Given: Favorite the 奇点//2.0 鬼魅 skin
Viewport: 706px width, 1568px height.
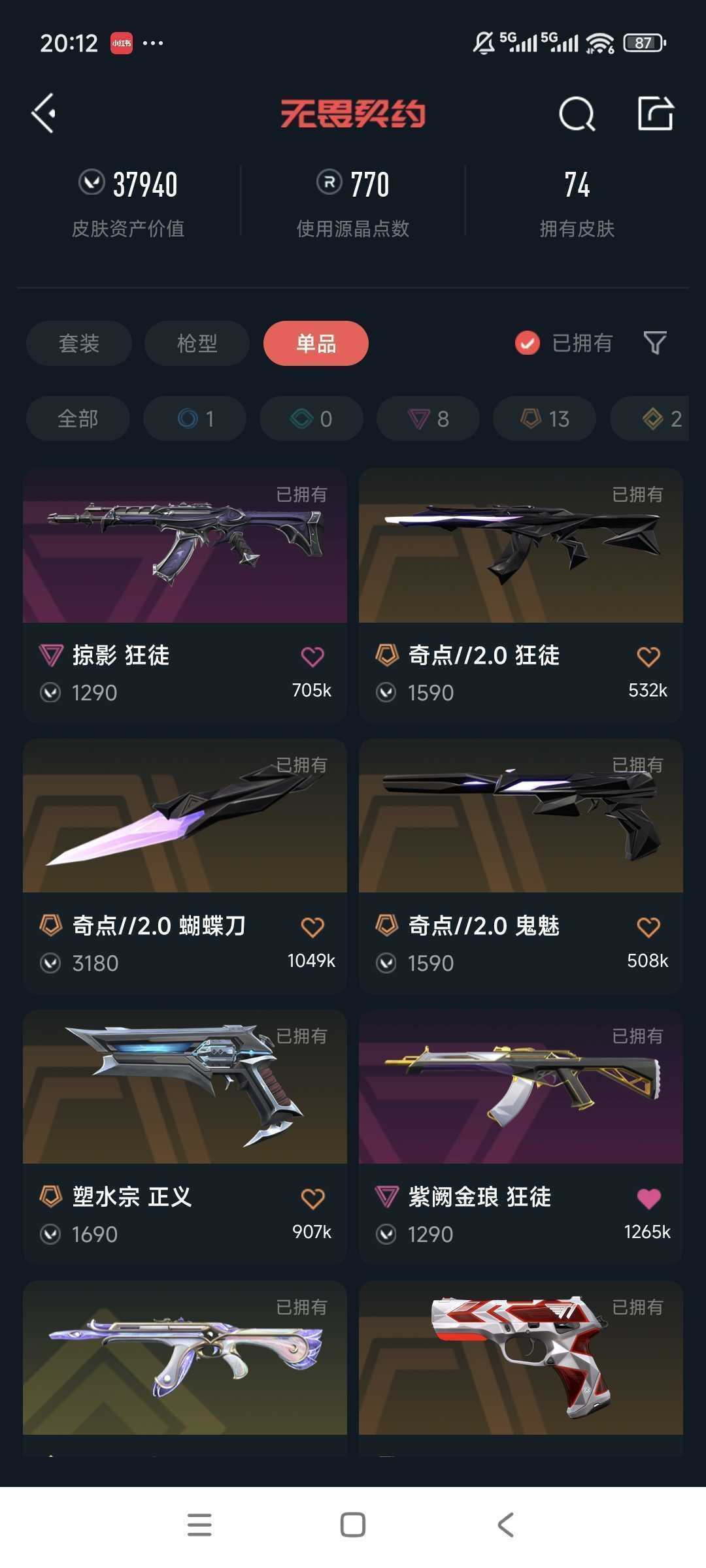Looking at the screenshot, I should [x=648, y=927].
